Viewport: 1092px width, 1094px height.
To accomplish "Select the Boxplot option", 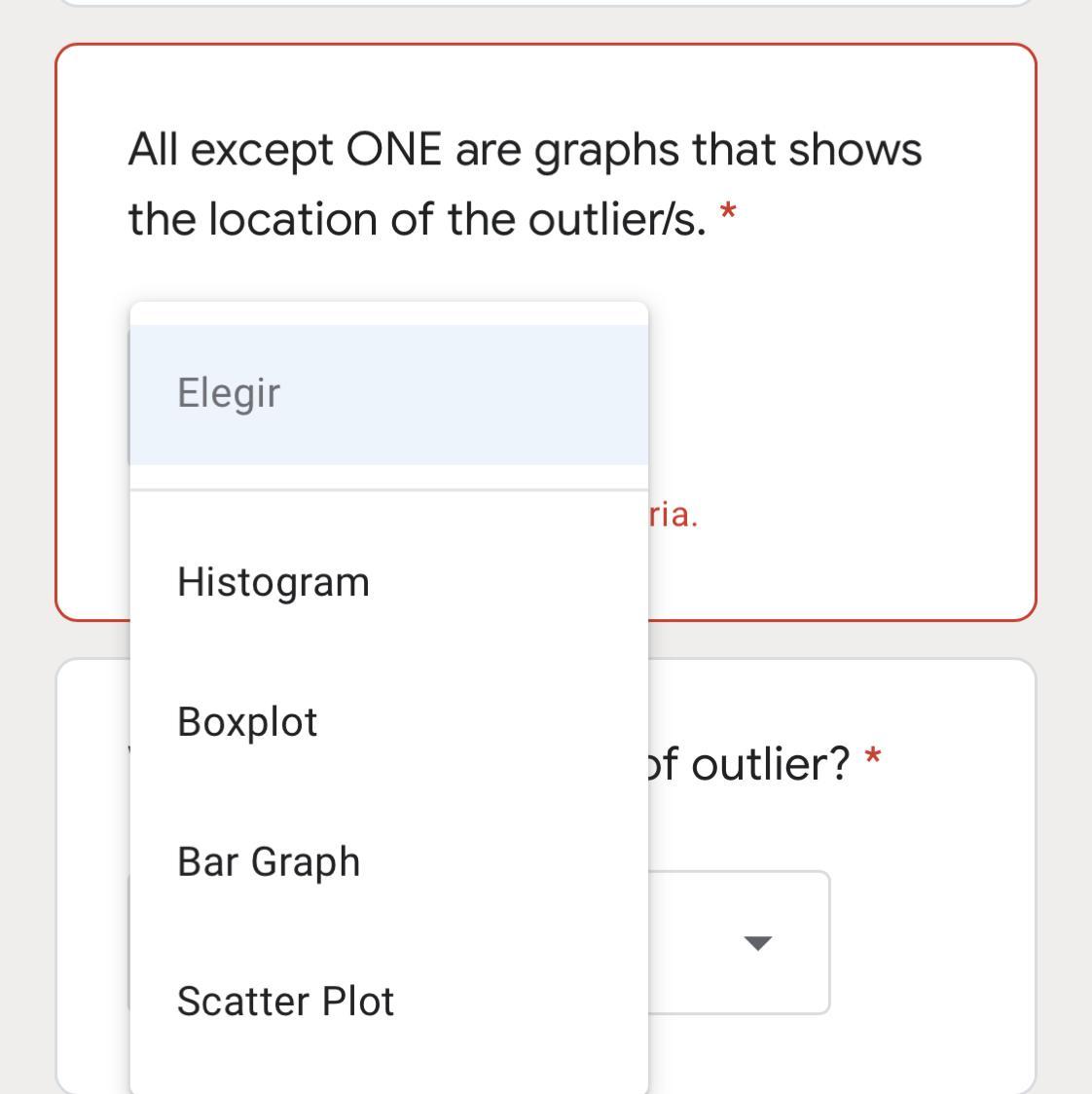I will pos(387,722).
